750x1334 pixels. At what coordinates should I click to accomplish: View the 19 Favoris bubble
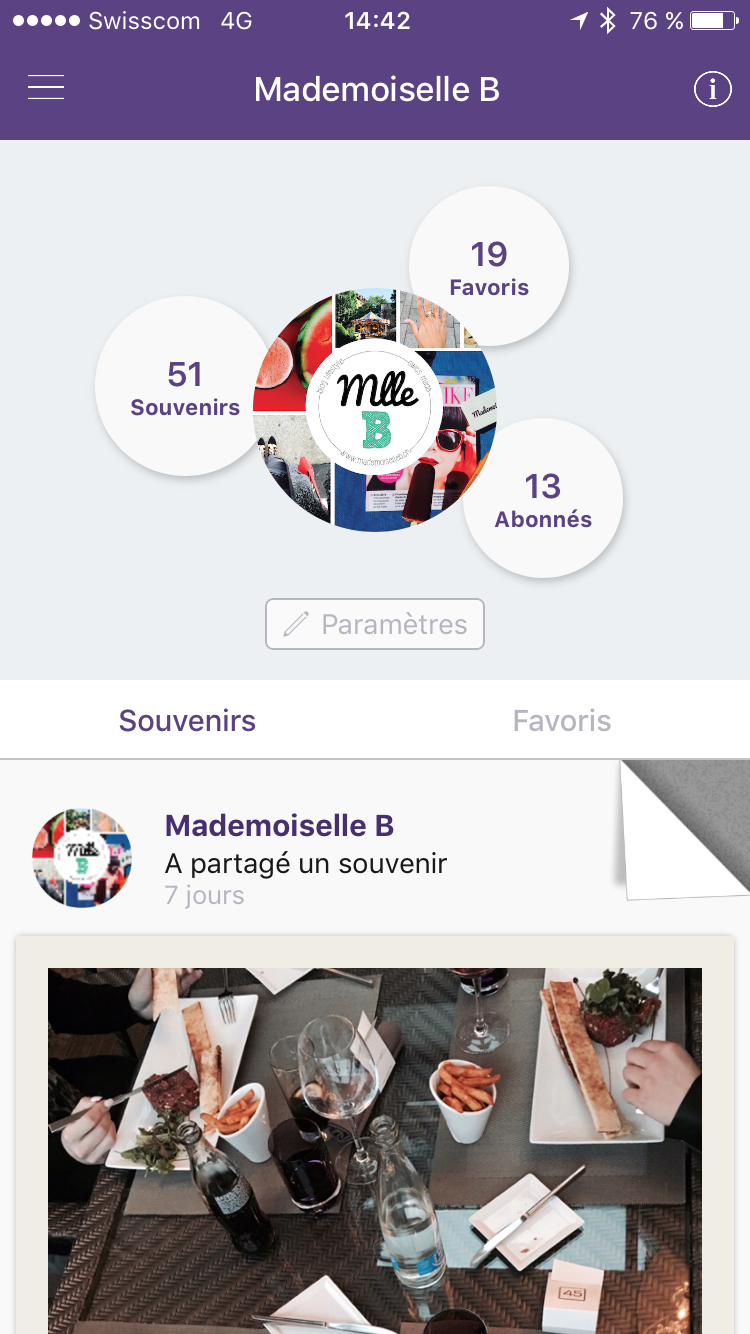tap(489, 267)
